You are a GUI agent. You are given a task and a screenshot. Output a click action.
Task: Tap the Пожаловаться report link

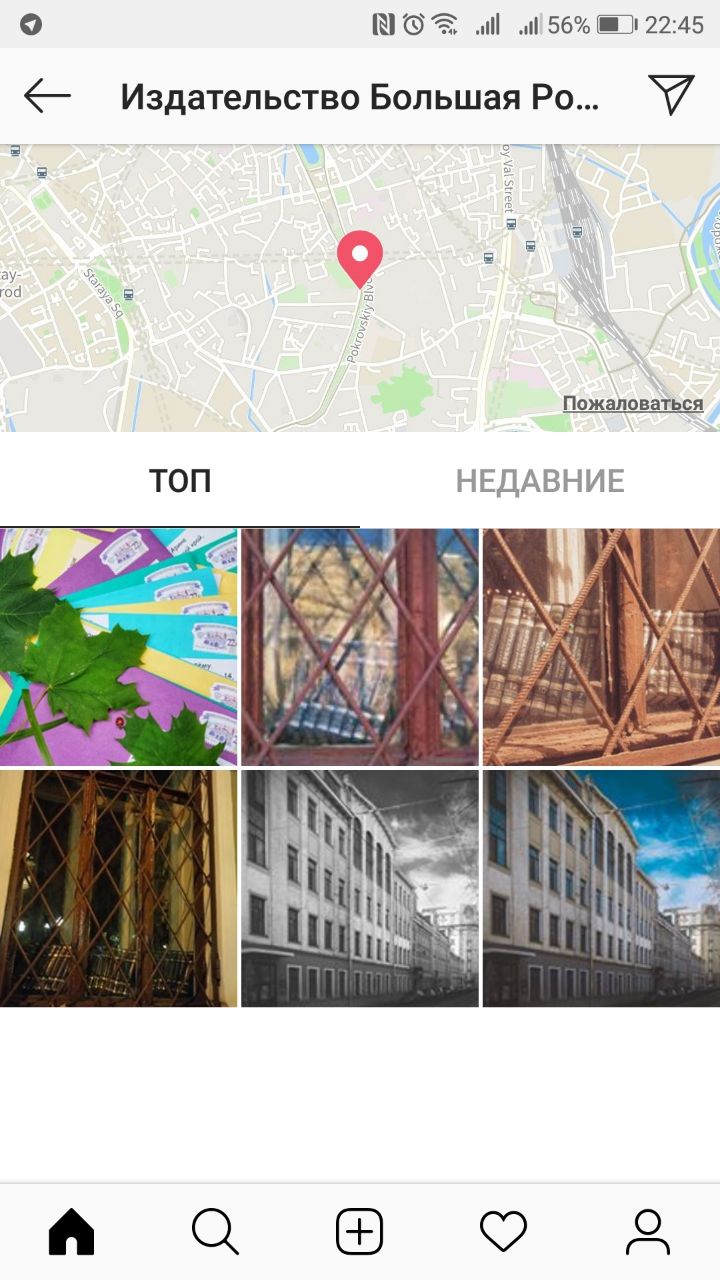[x=632, y=403]
